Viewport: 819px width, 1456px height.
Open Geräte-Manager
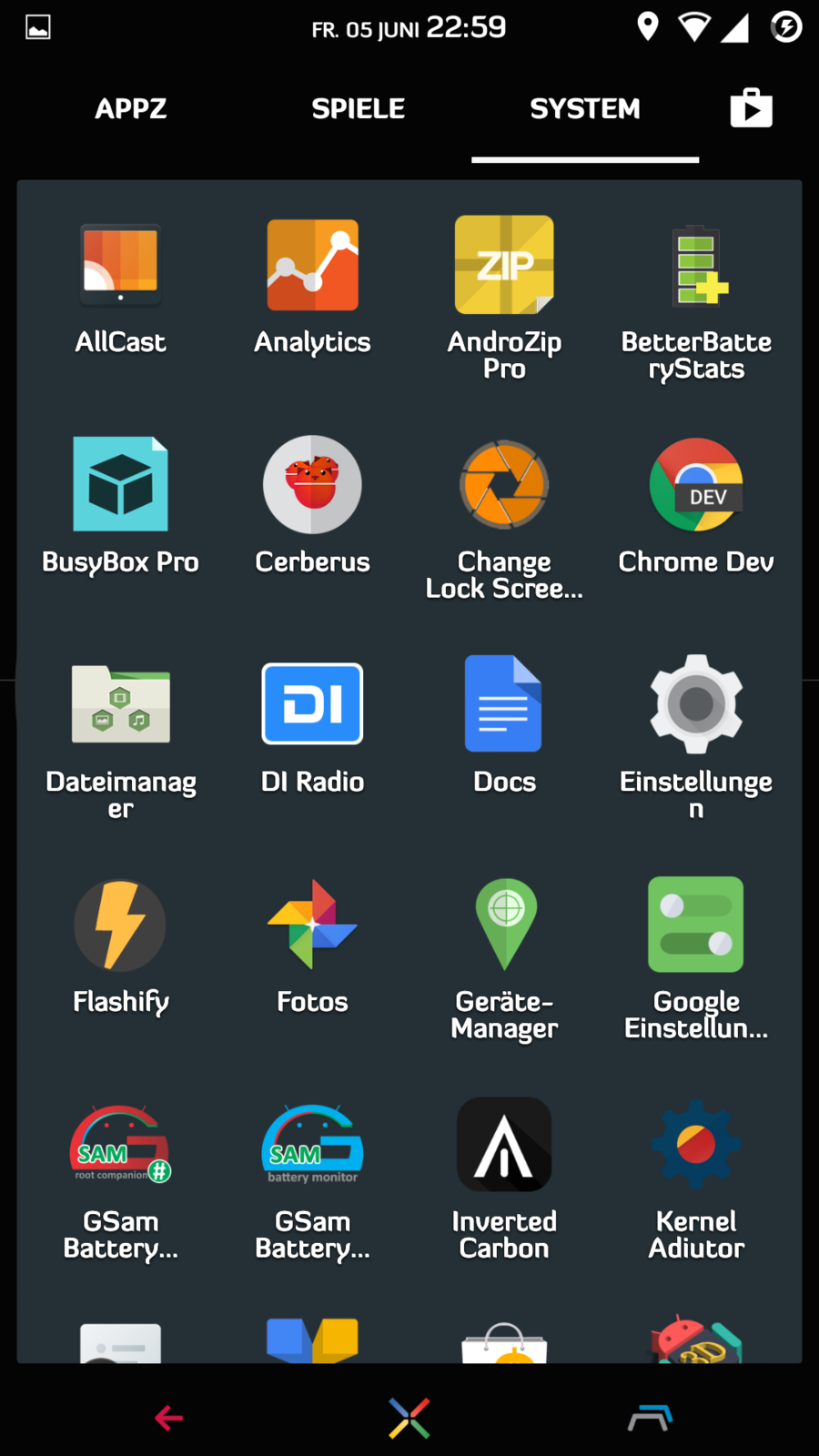[x=504, y=925]
